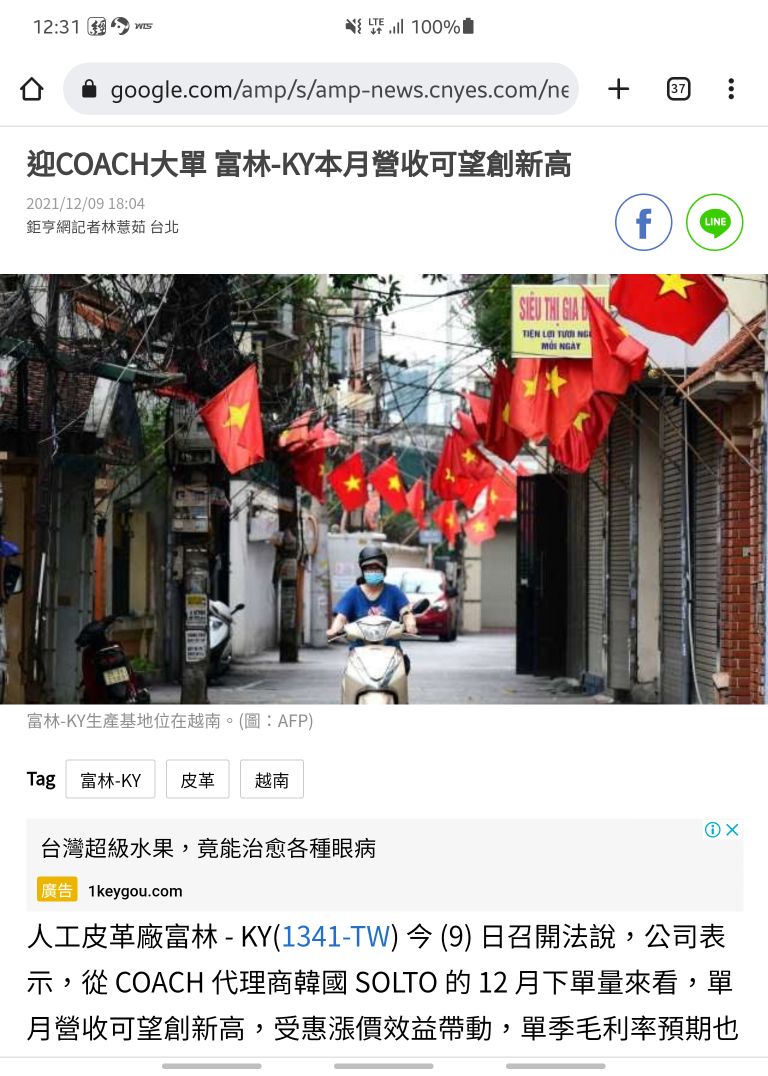Open the 皮革 tag
The image size is (768, 1076).
coord(197,780)
